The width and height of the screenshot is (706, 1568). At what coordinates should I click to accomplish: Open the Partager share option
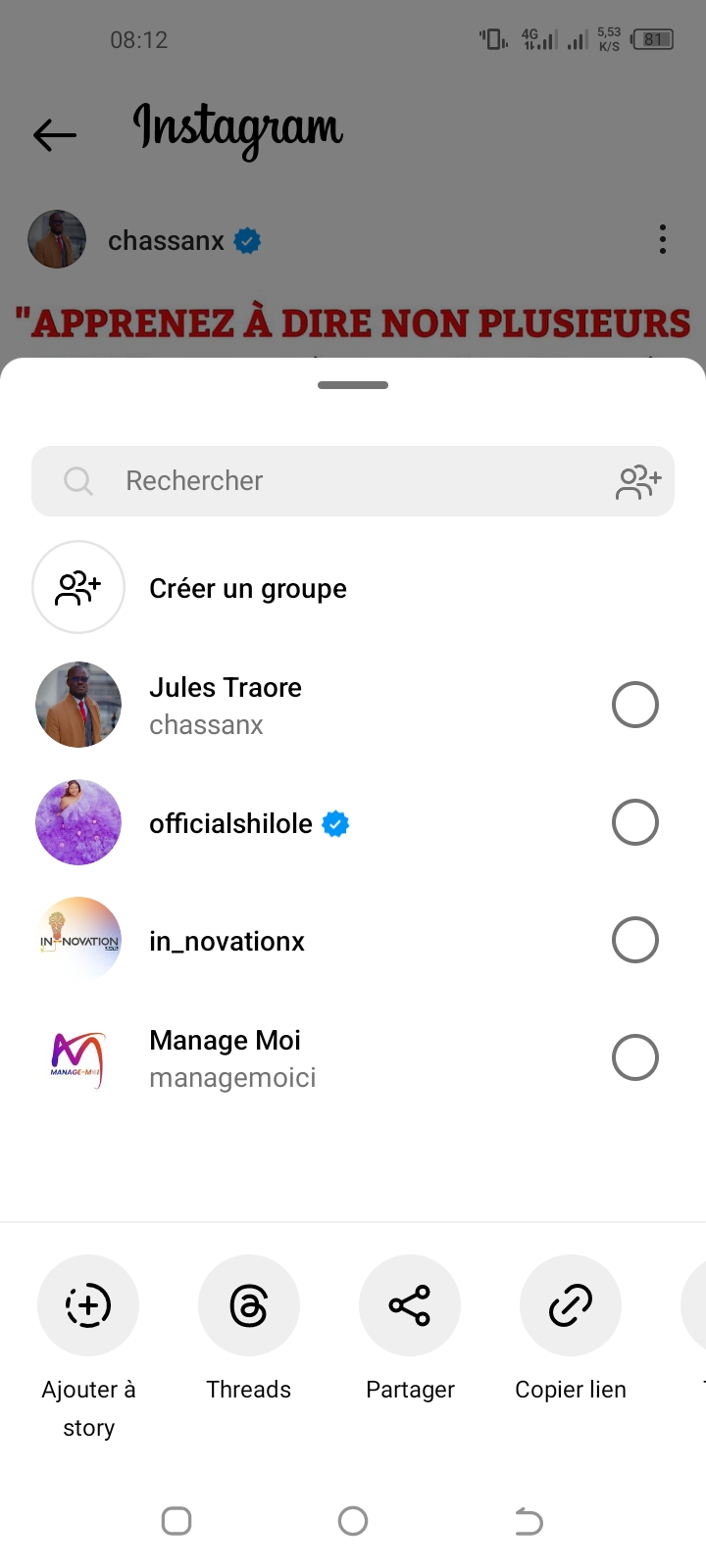click(410, 1305)
